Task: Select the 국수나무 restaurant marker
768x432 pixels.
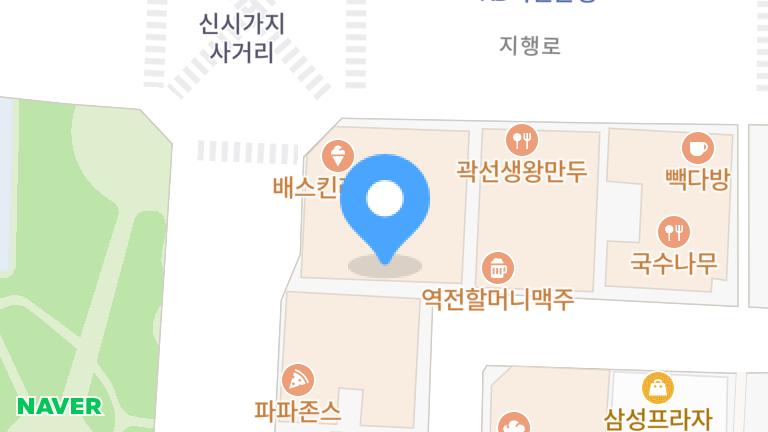Action: 674,232
